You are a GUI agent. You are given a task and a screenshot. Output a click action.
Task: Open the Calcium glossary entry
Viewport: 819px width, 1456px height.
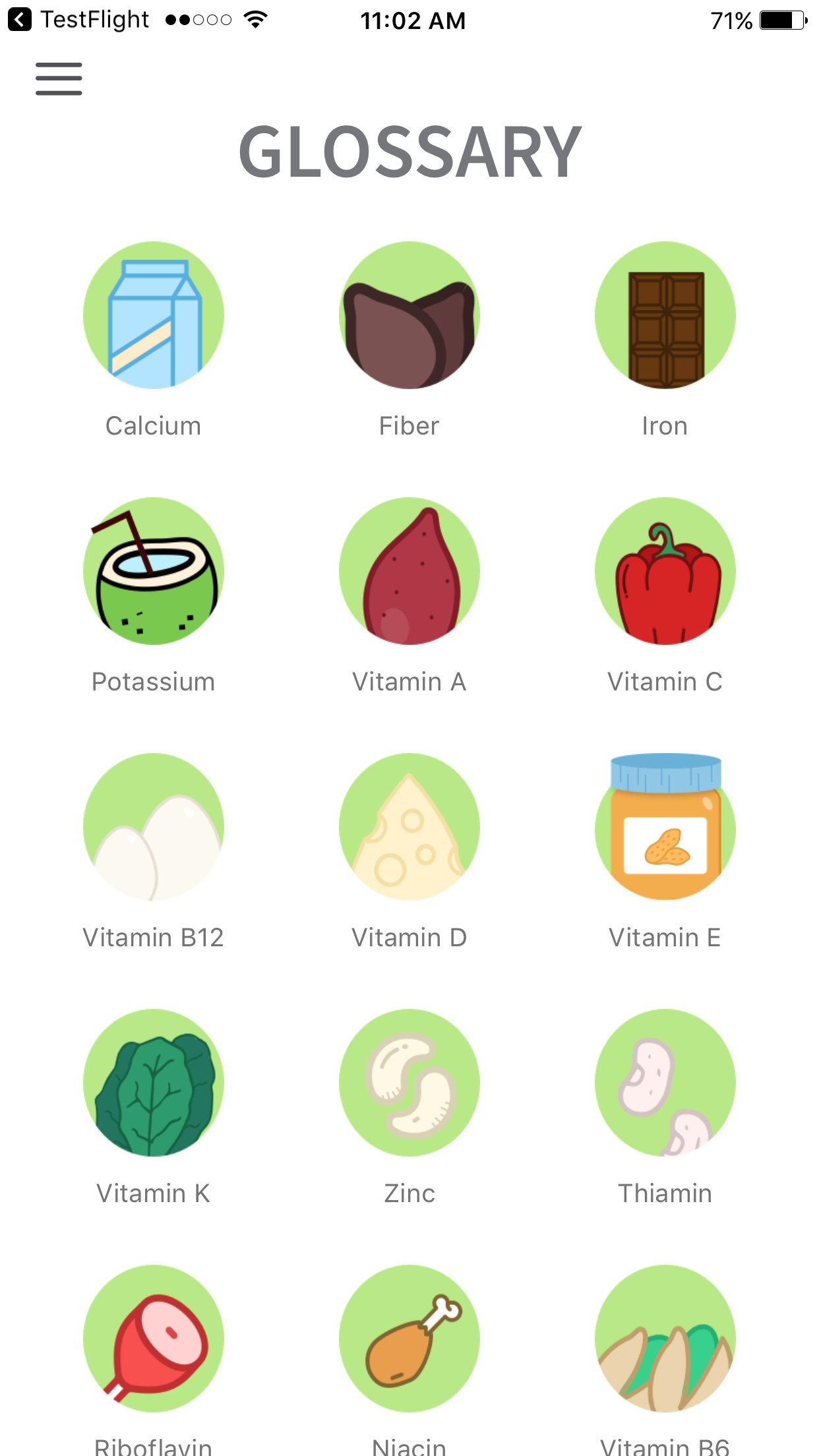coord(154,315)
